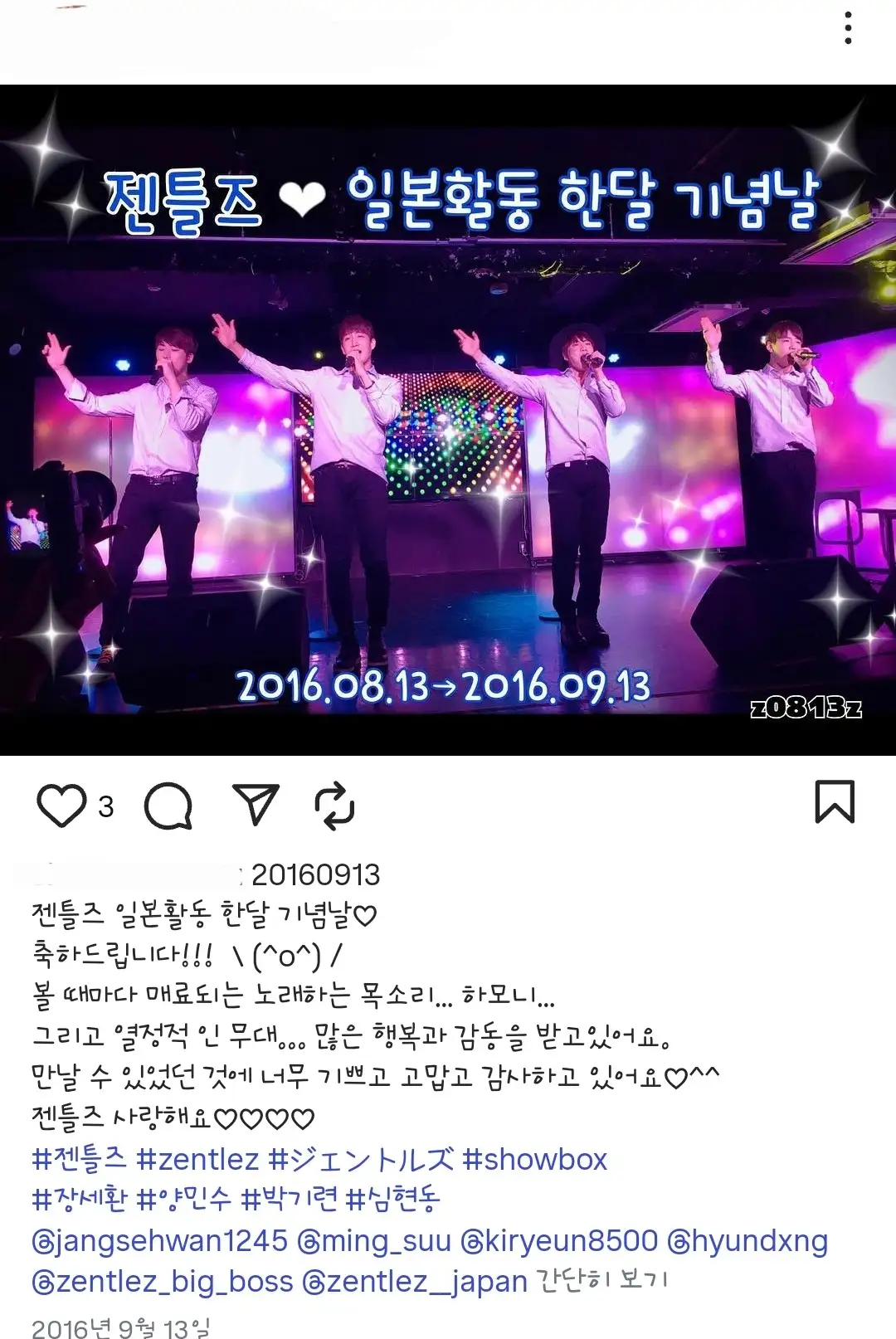Like this post with the heart

click(61, 806)
